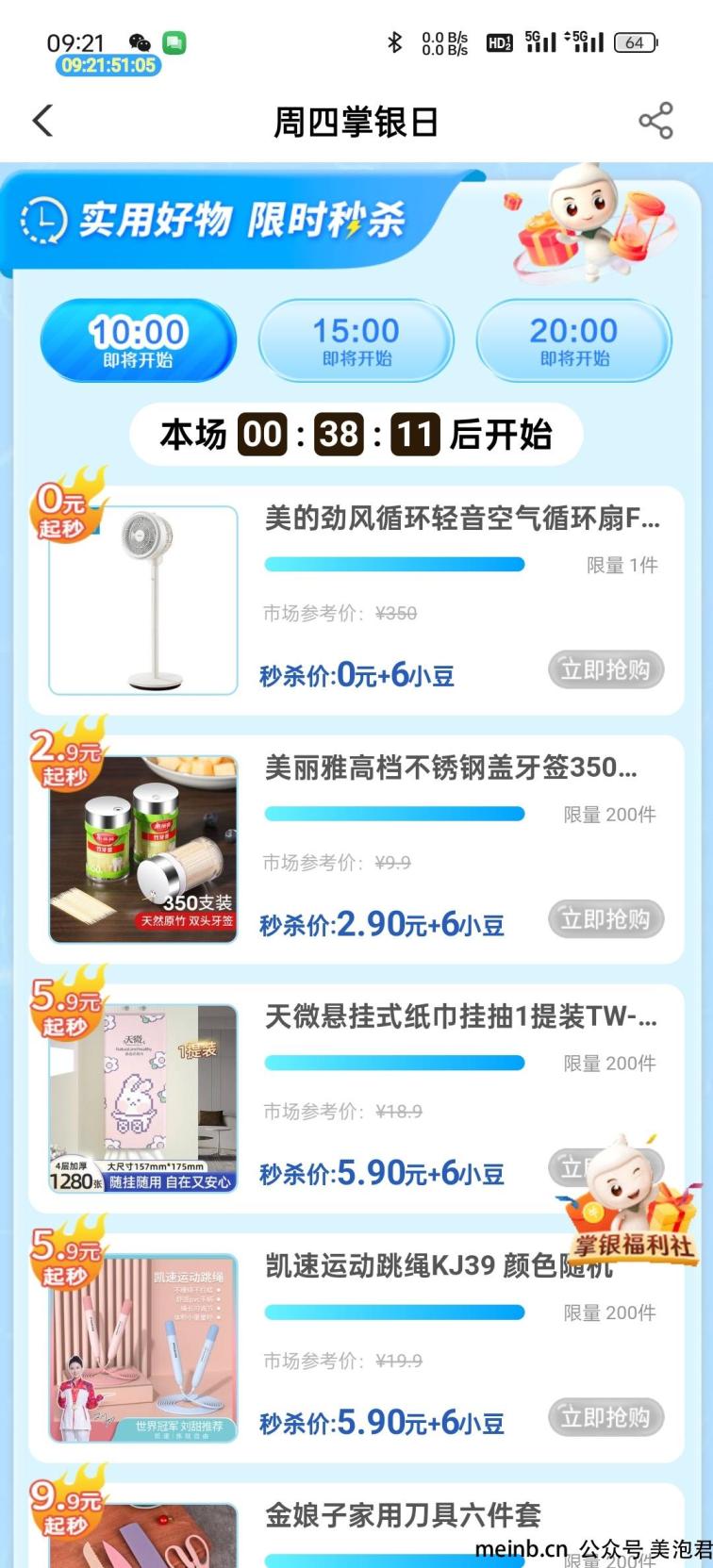Open 美丽雅高档不锈钢盖牙签 product card
The height and width of the screenshot is (1568, 713).
pos(450,767)
